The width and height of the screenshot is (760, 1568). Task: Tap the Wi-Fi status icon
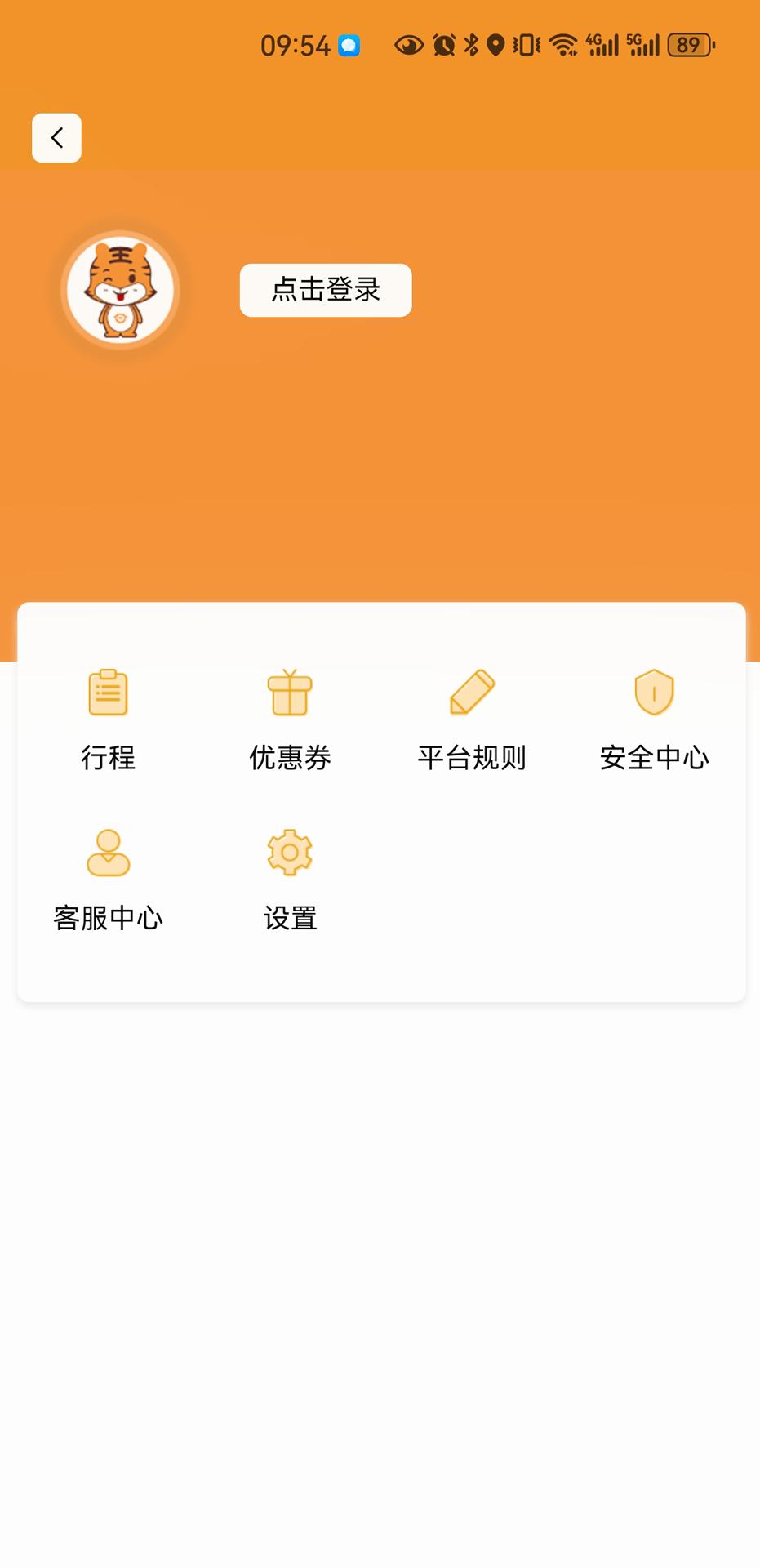coord(563,45)
